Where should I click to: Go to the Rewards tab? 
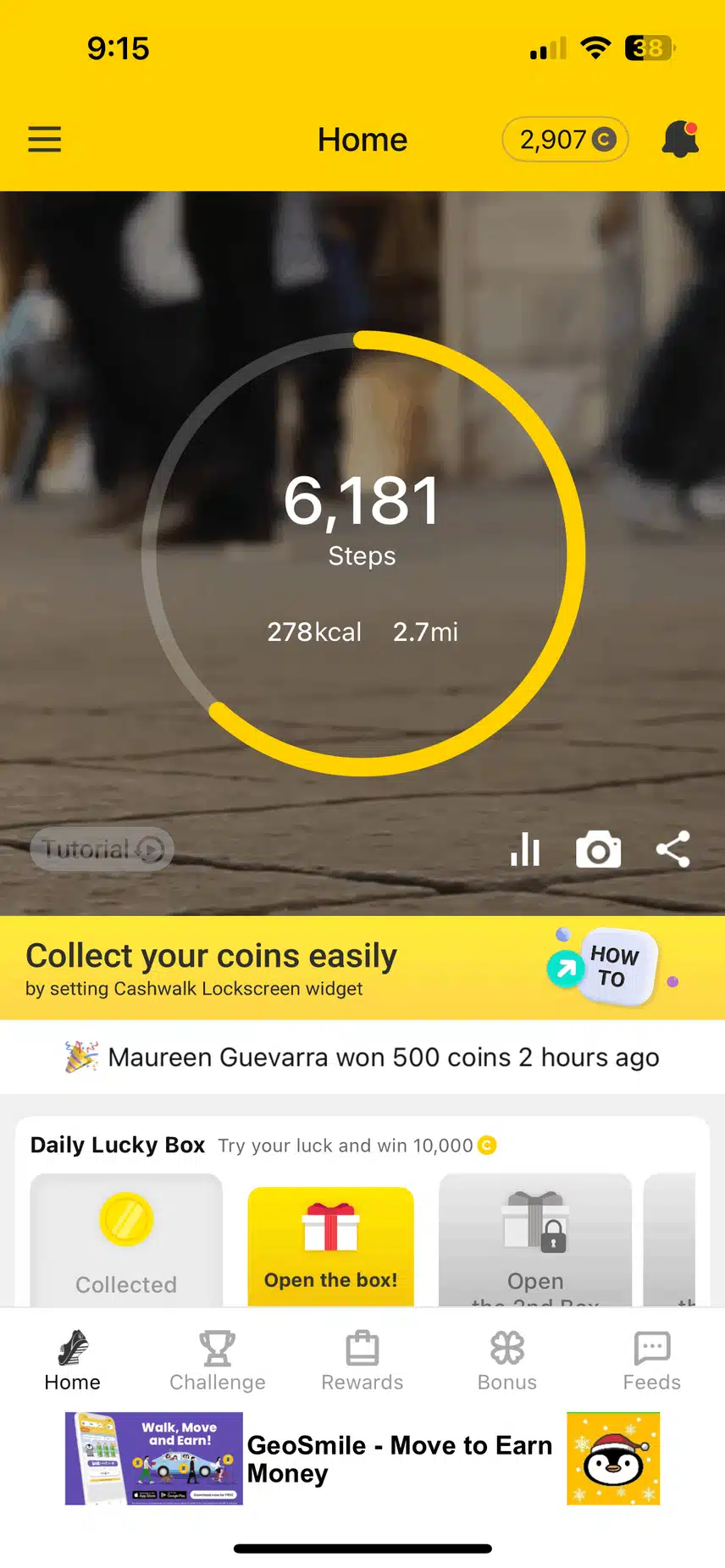point(362,1361)
